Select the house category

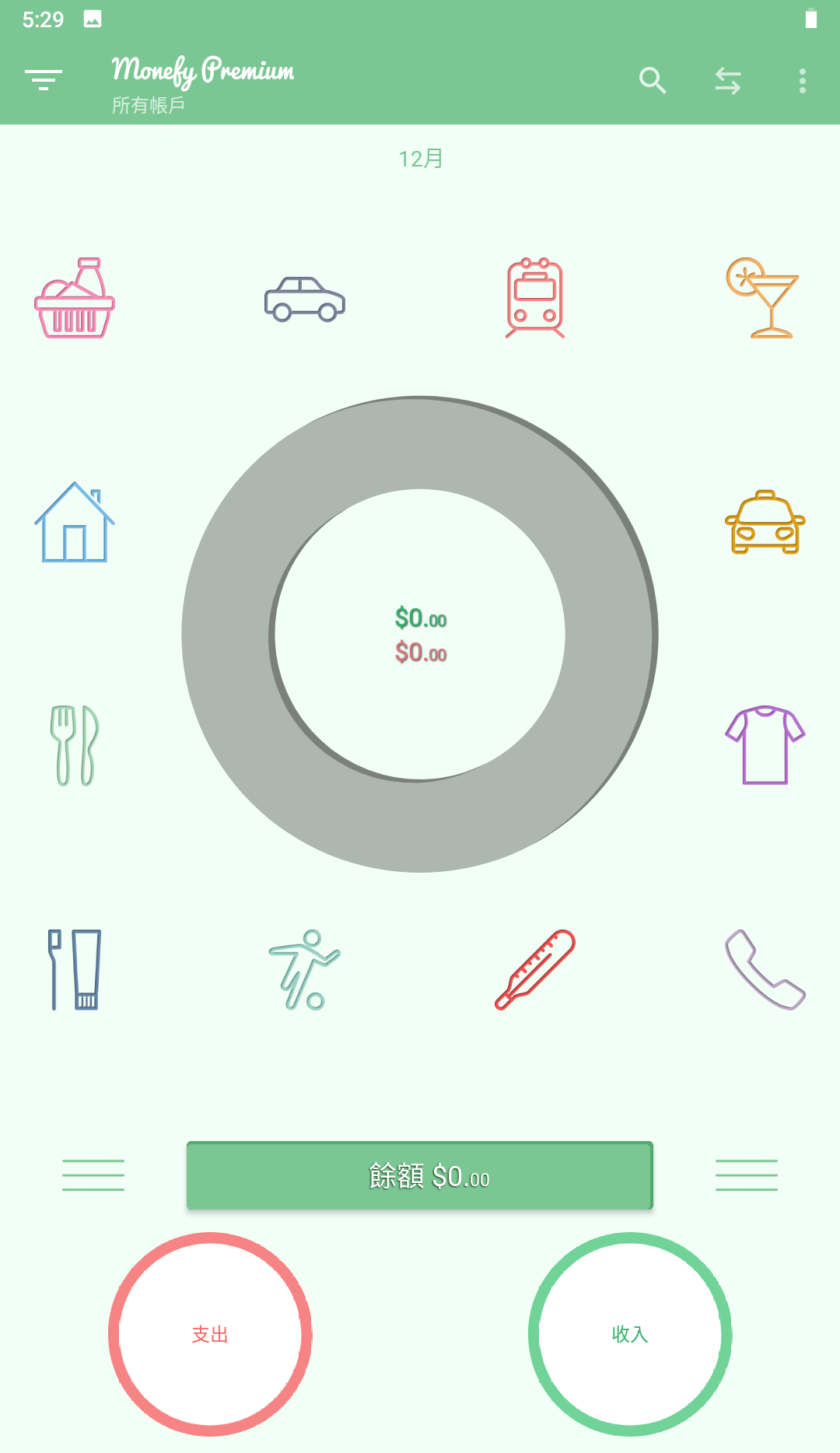(75, 522)
